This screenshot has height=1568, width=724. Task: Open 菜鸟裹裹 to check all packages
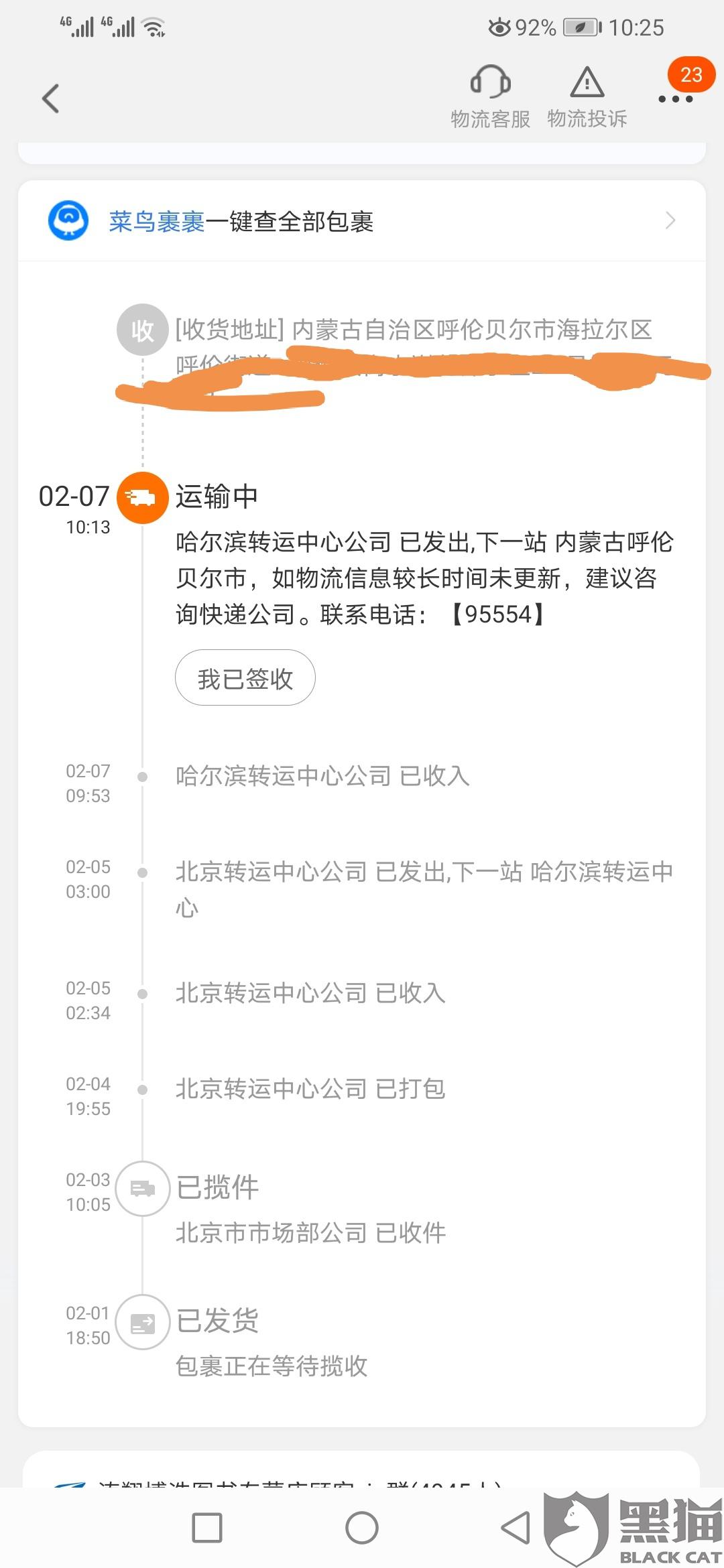tap(362, 221)
